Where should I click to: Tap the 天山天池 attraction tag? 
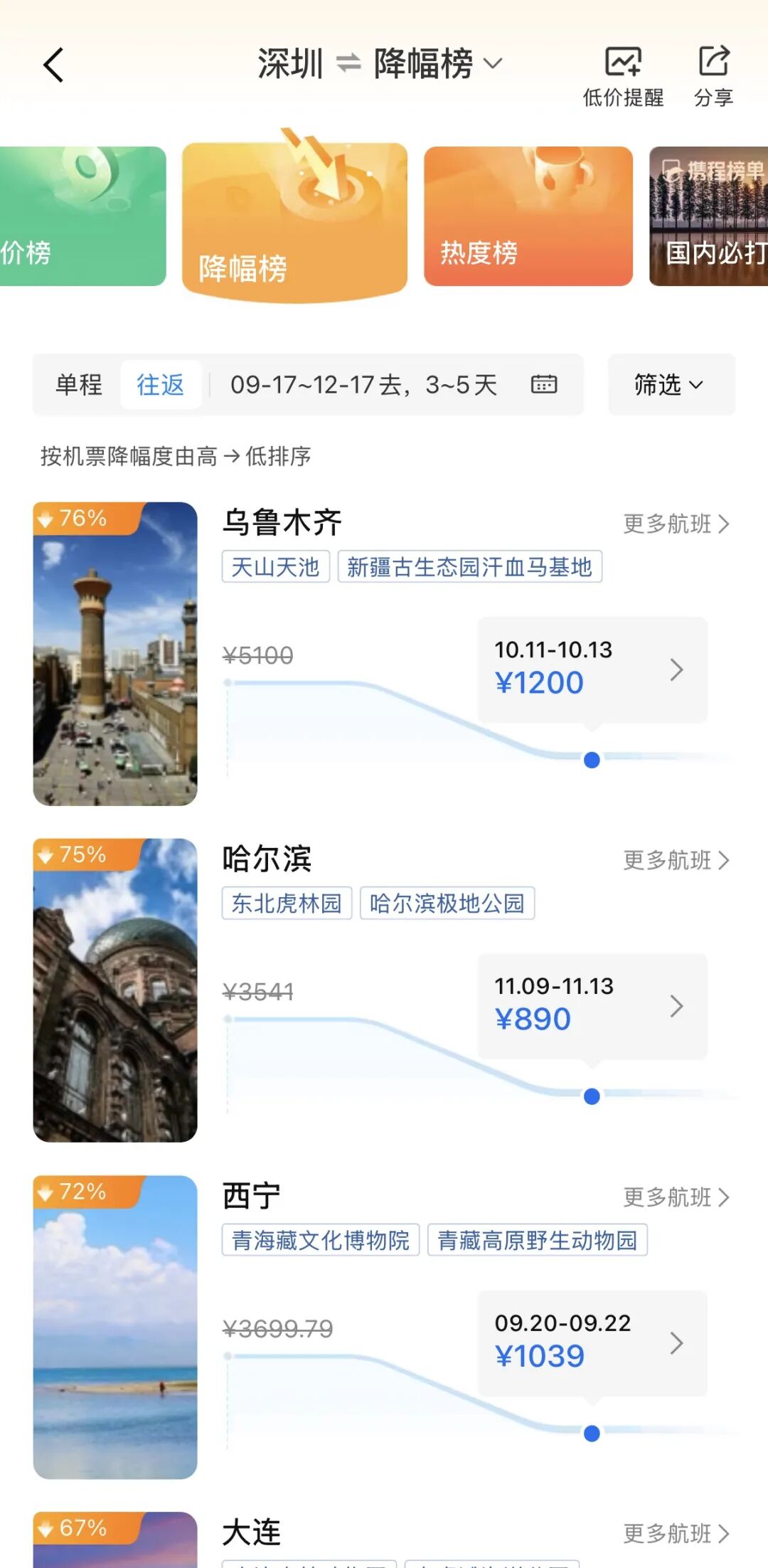276,567
